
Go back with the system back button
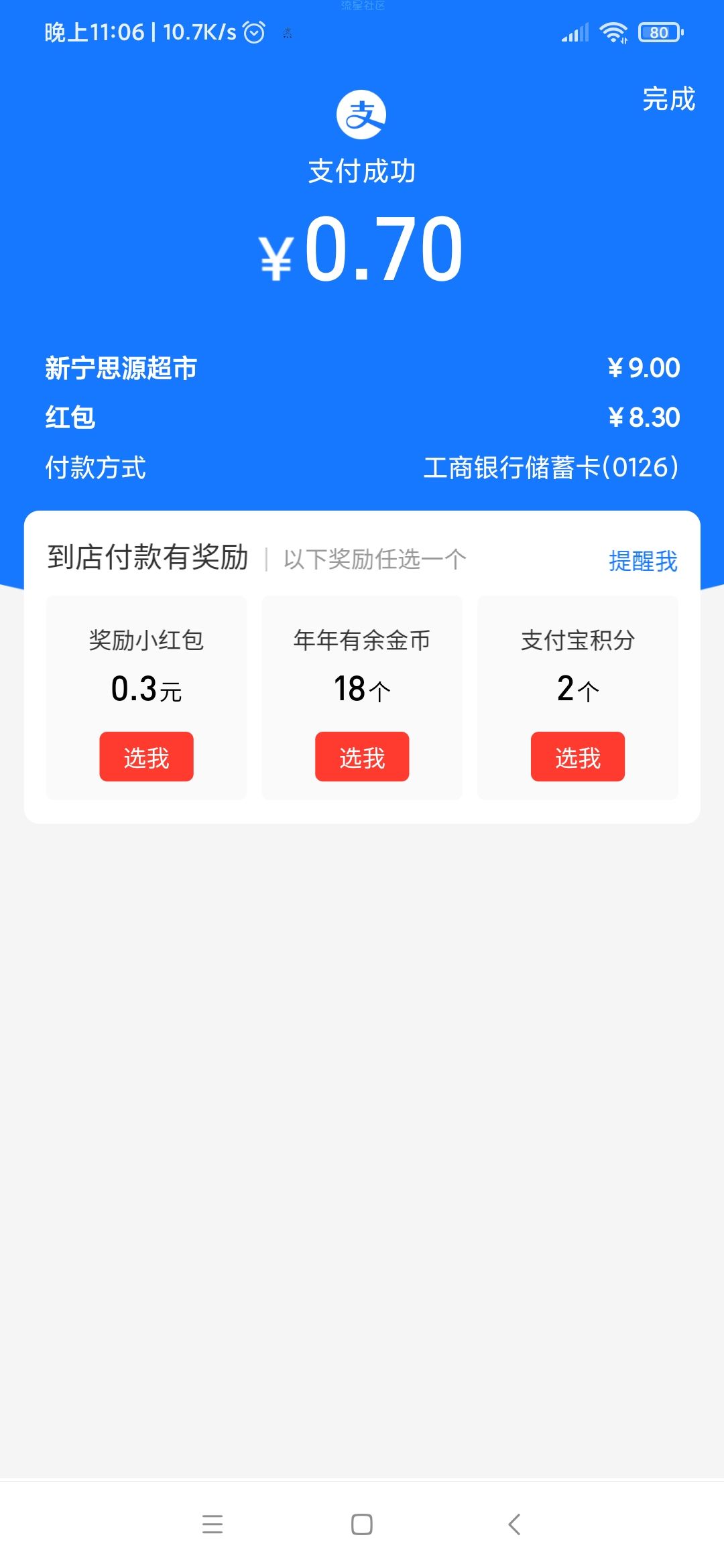[514, 1524]
